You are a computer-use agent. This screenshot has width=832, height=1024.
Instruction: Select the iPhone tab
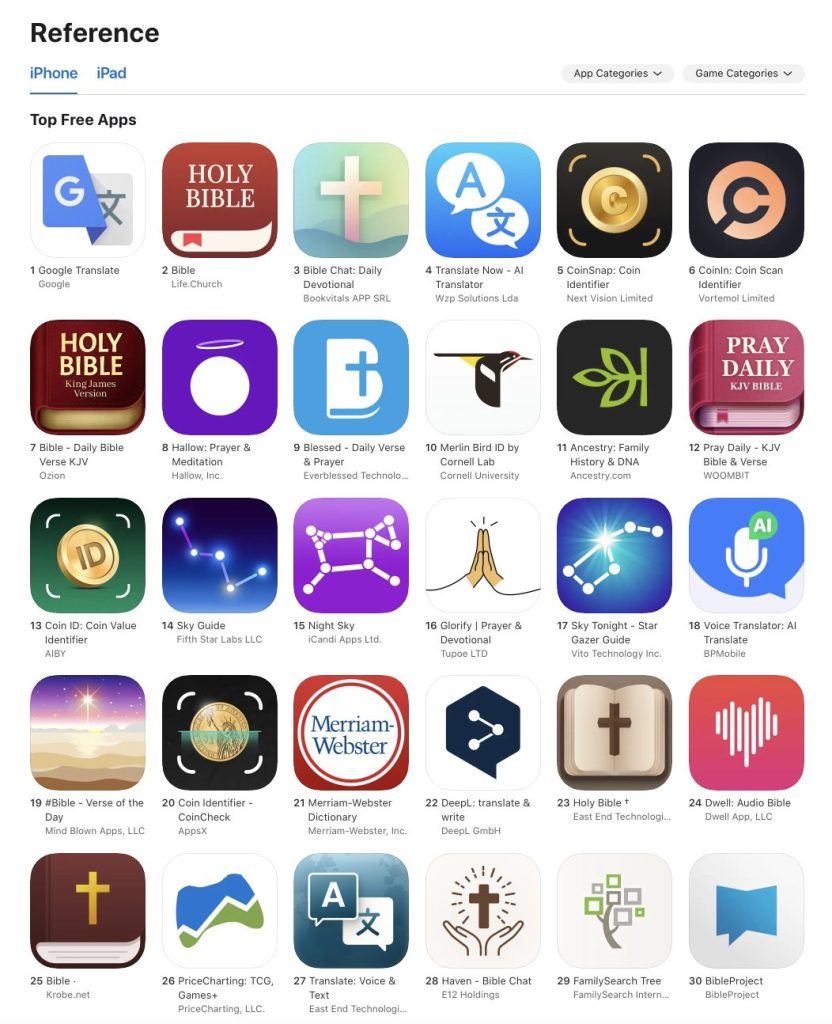[53, 73]
